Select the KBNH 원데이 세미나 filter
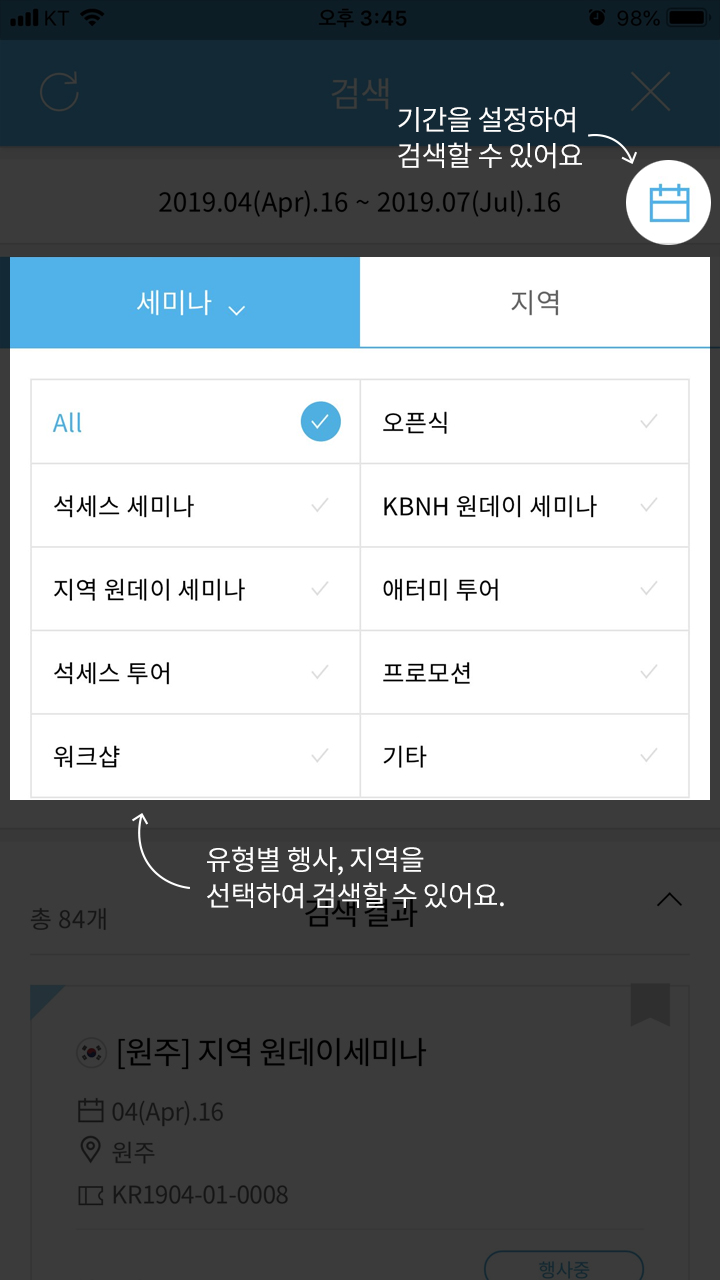The height and width of the screenshot is (1280, 720). [524, 506]
